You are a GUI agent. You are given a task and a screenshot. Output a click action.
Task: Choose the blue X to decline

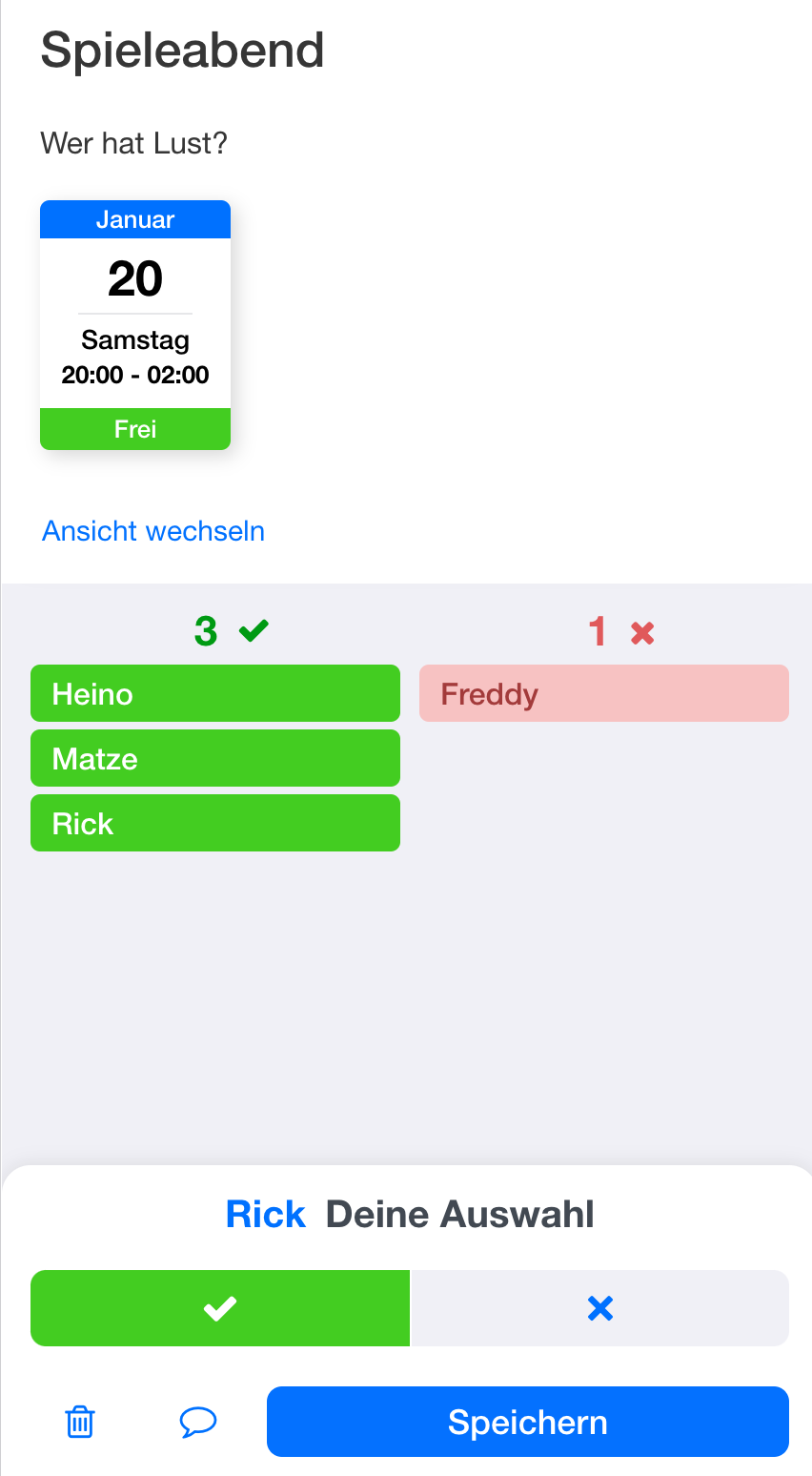(x=599, y=1308)
